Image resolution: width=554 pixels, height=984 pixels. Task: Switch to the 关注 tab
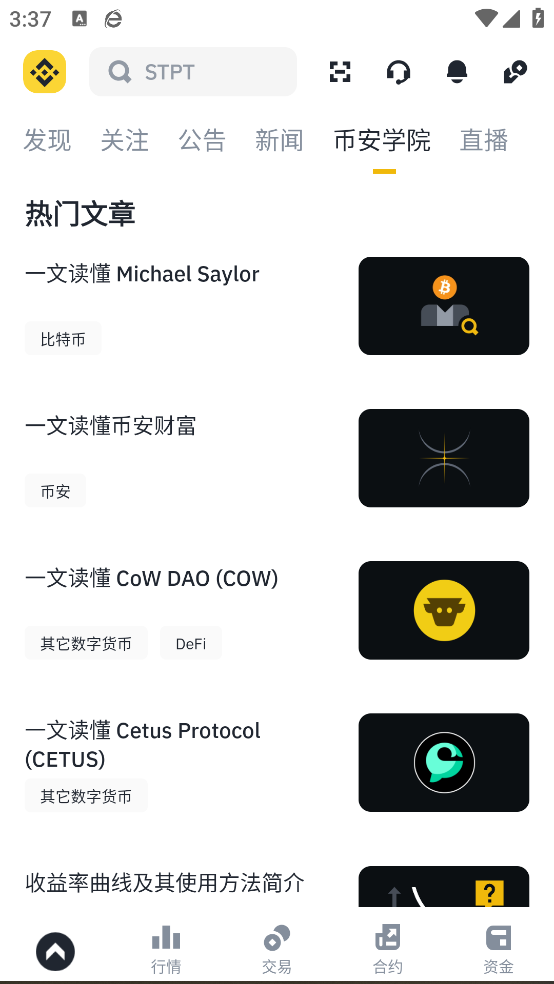pos(125,140)
